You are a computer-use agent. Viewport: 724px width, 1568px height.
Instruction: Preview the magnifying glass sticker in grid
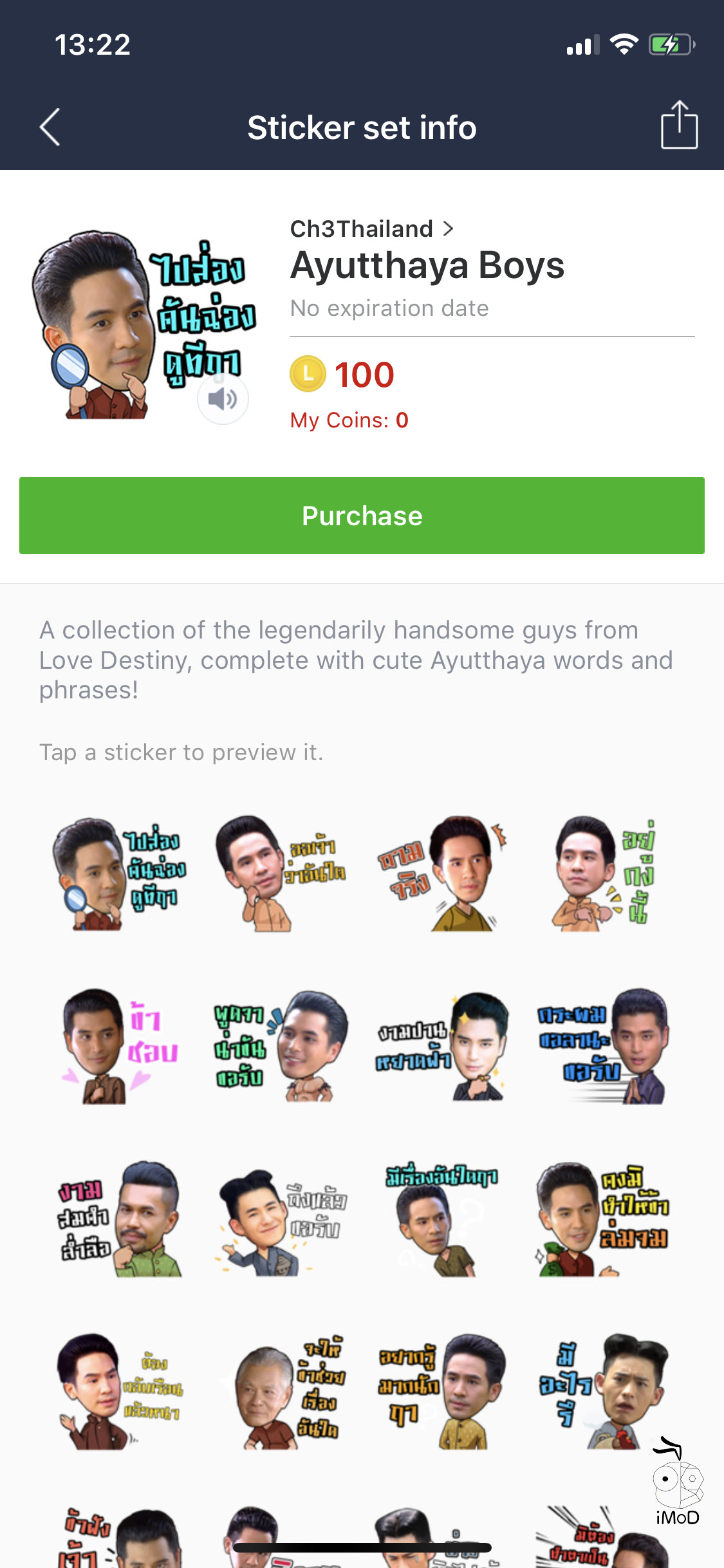coord(119,873)
